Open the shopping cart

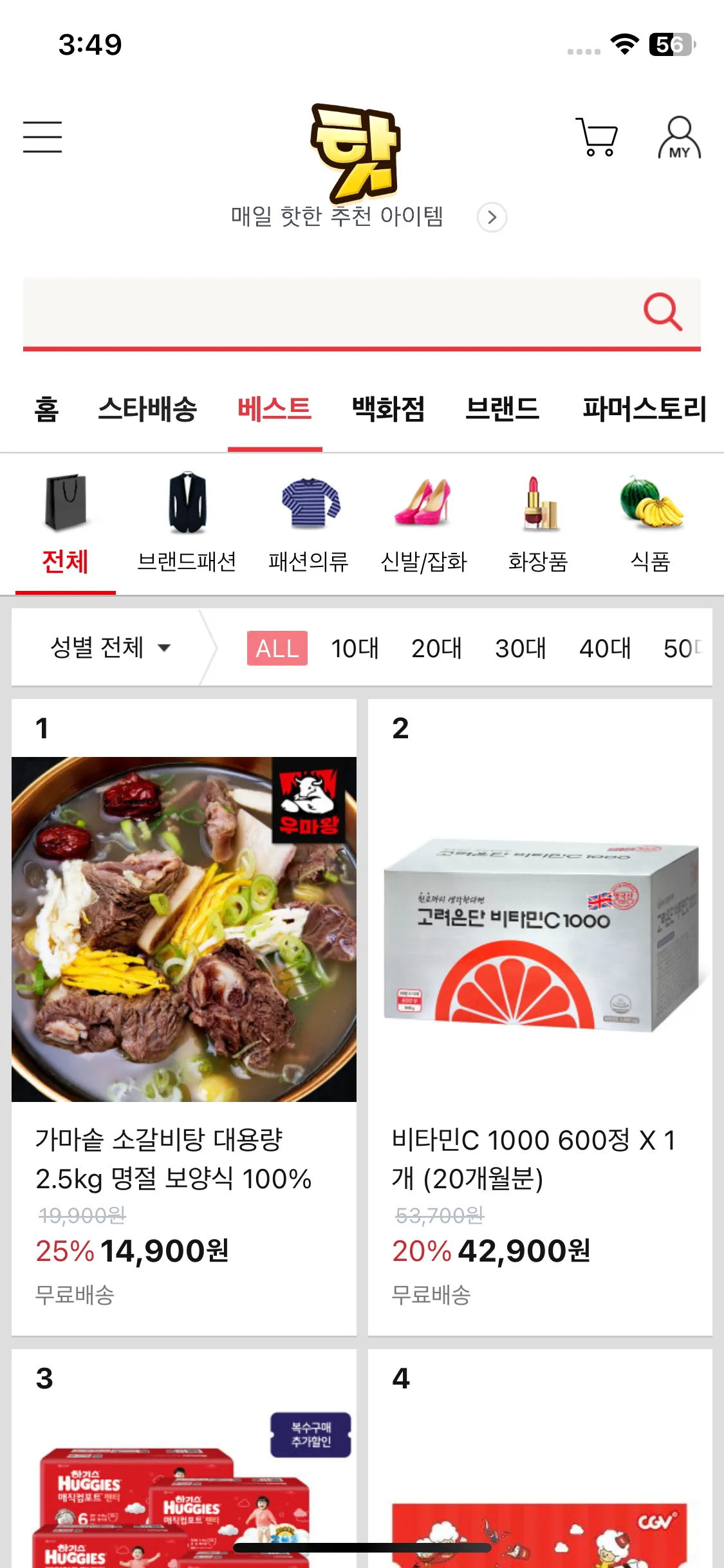pyautogui.click(x=597, y=136)
